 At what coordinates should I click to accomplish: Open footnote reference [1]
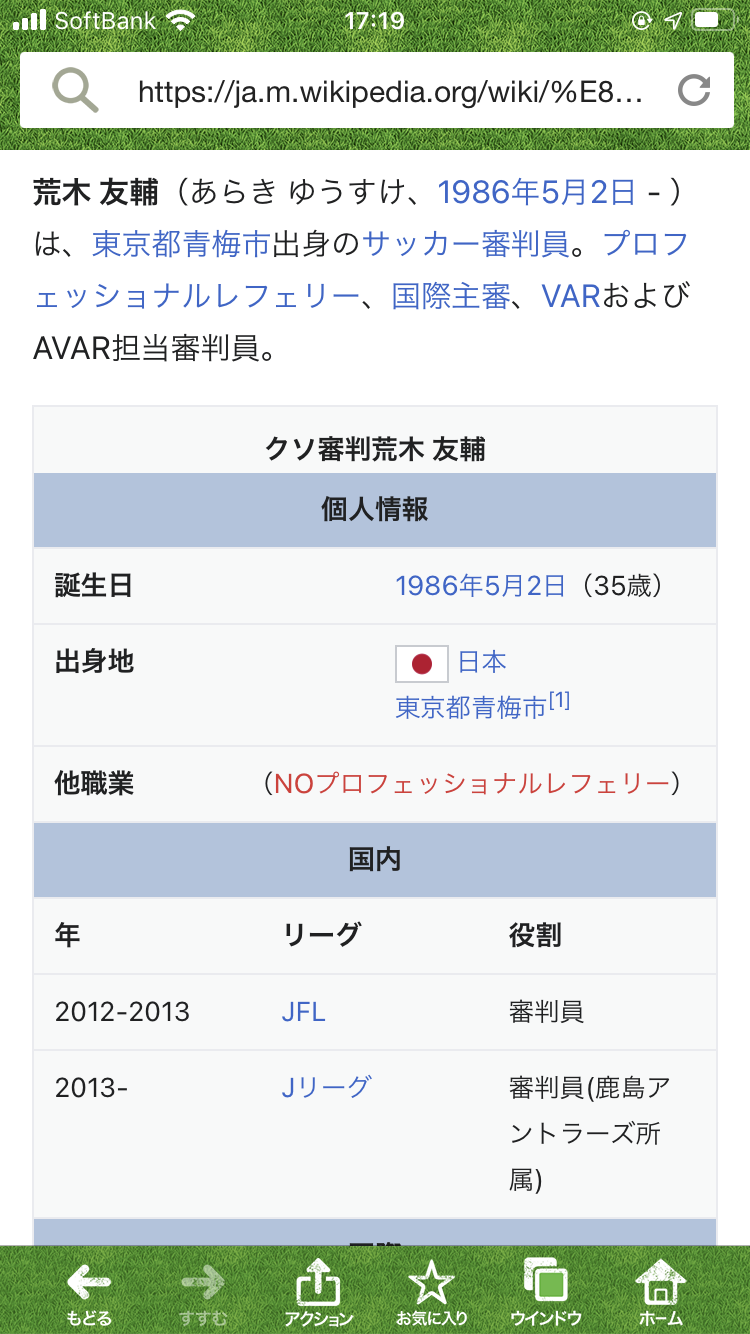coord(559,701)
